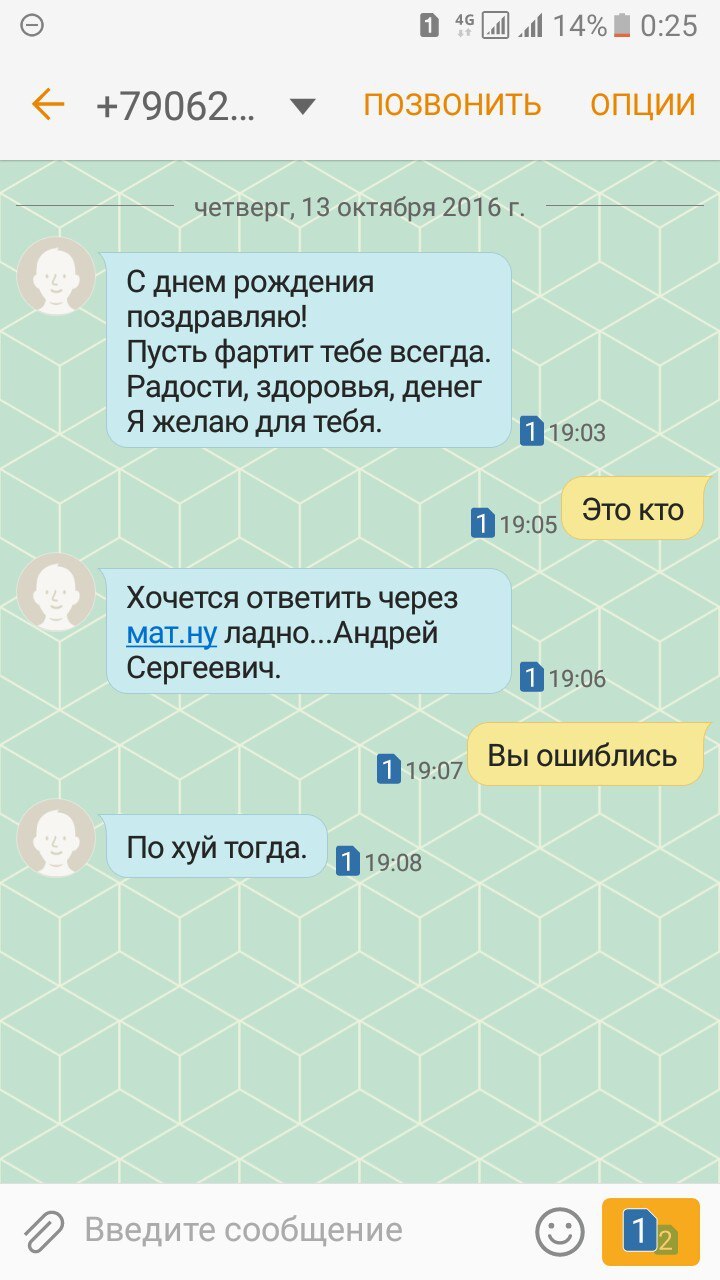The width and height of the screenshot is (720, 1280).
Task: Open the мат.ну link in the message
Action: pos(171,633)
